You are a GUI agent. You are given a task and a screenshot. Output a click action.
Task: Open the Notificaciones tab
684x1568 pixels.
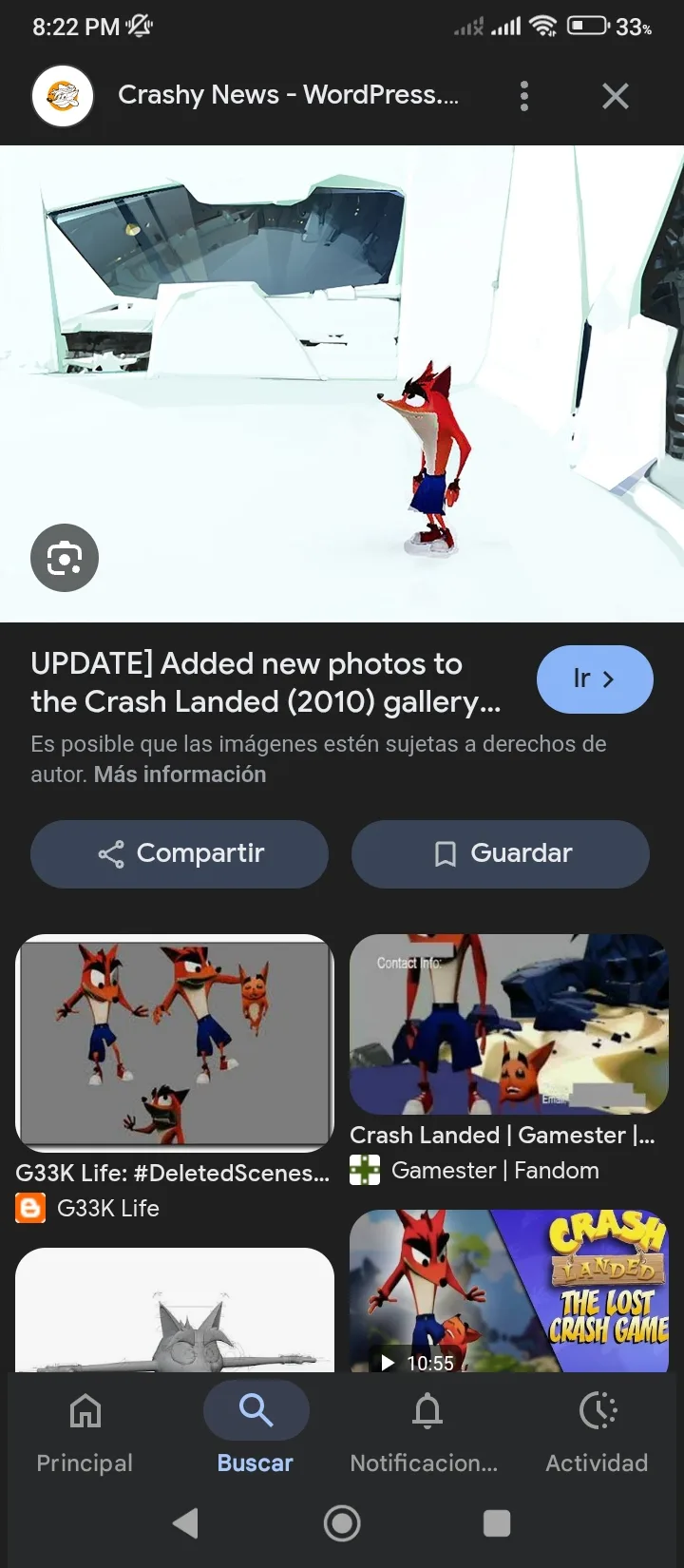pyautogui.click(x=426, y=1431)
